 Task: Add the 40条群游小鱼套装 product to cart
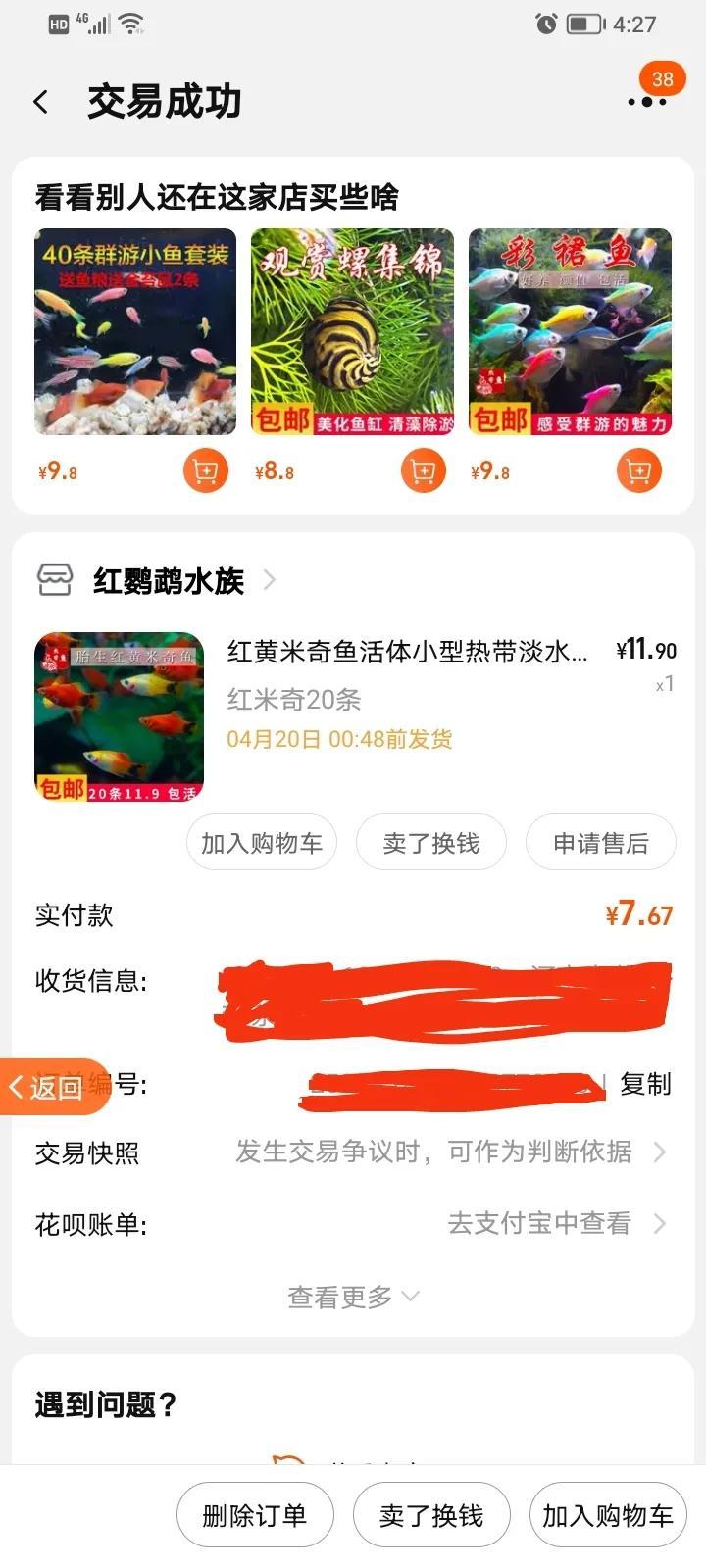(205, 471)
